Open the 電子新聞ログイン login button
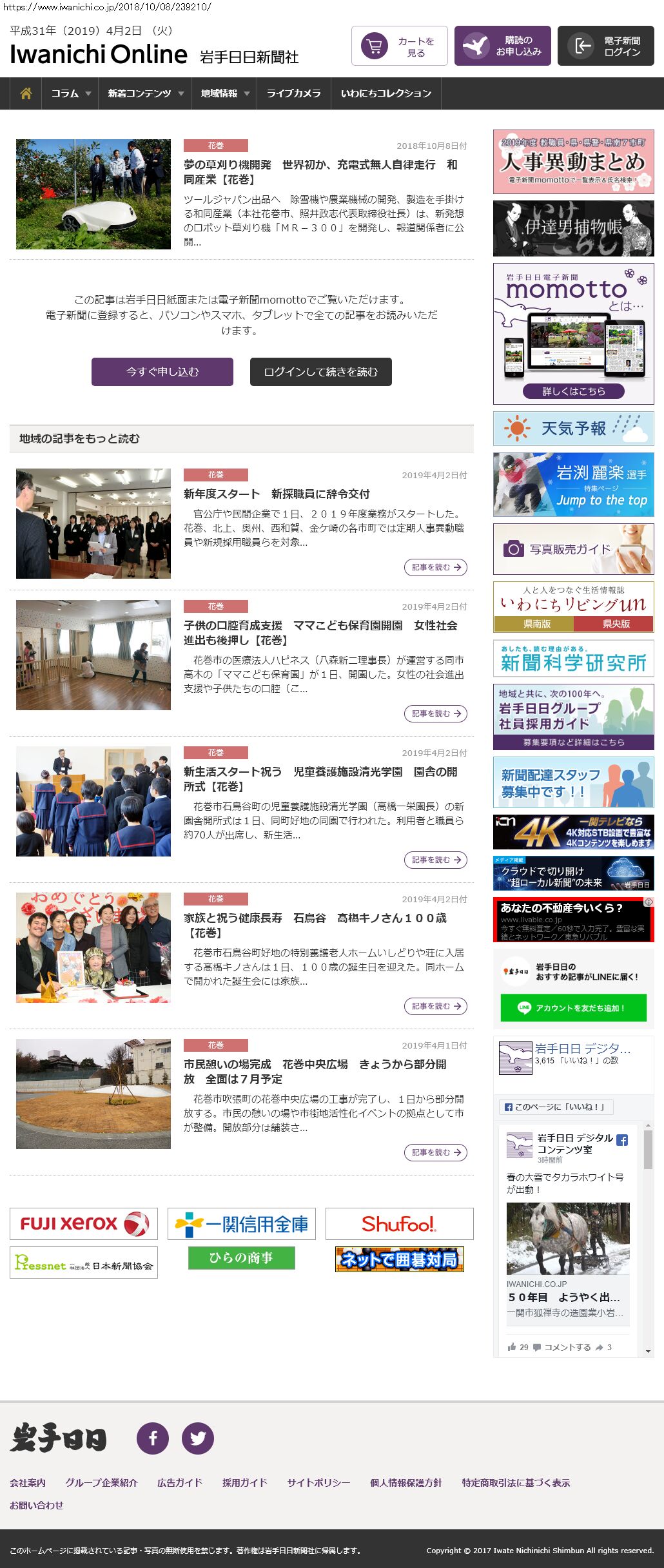Viewport: 664px width, 1568px height. click(x=605, y=46)
